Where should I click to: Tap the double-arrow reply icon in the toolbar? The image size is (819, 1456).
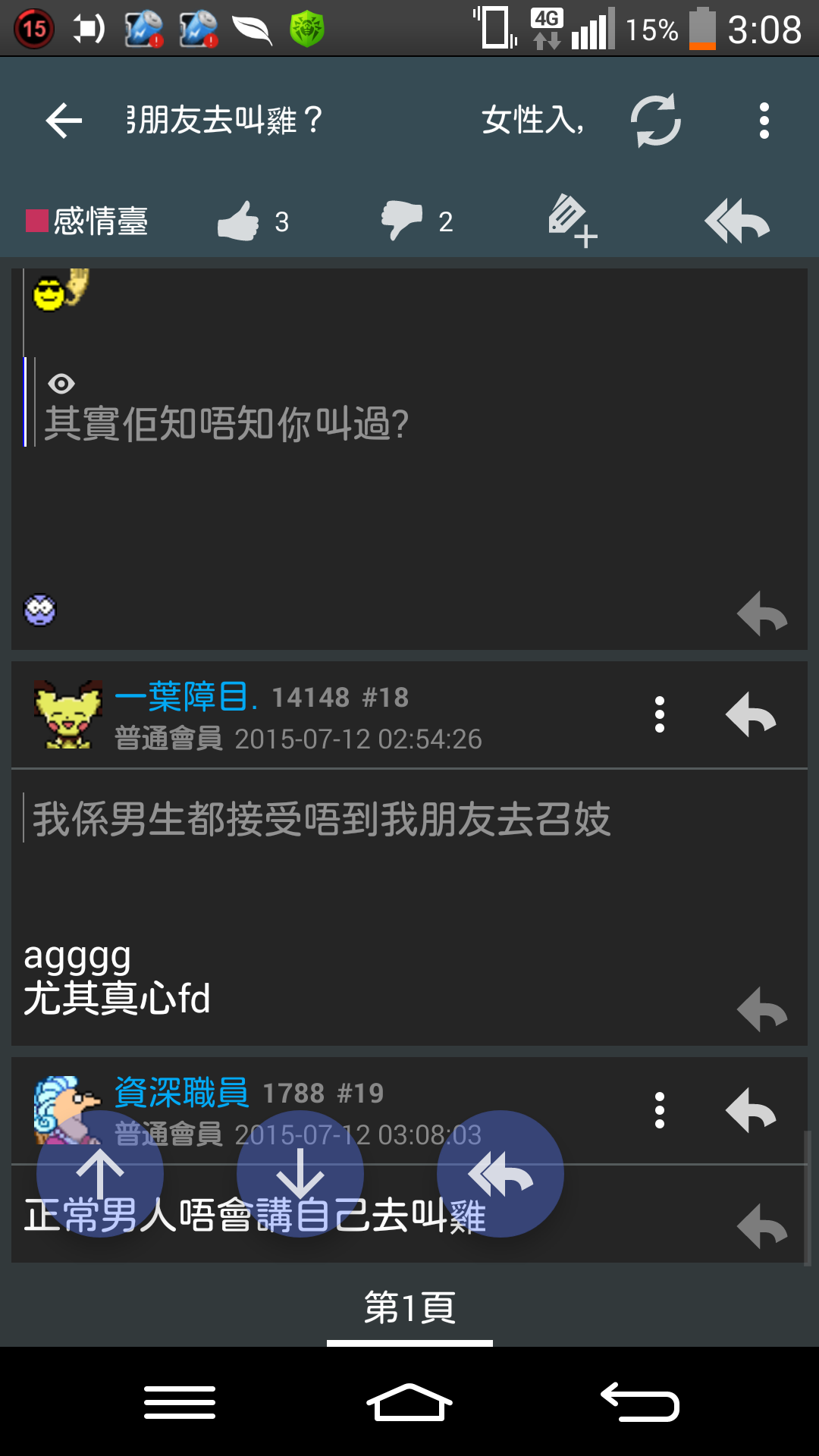click(736, 221)
